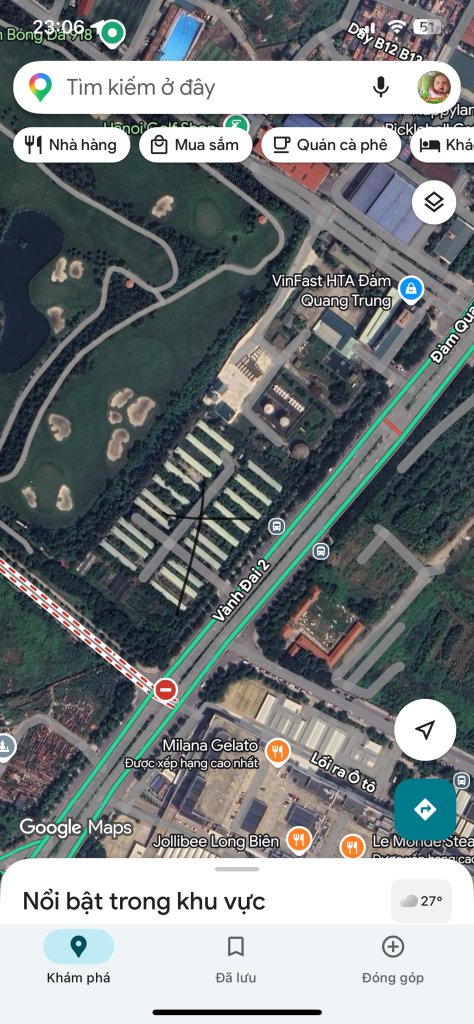
Task: Open the map layers button
Action: tap(434, 202)
